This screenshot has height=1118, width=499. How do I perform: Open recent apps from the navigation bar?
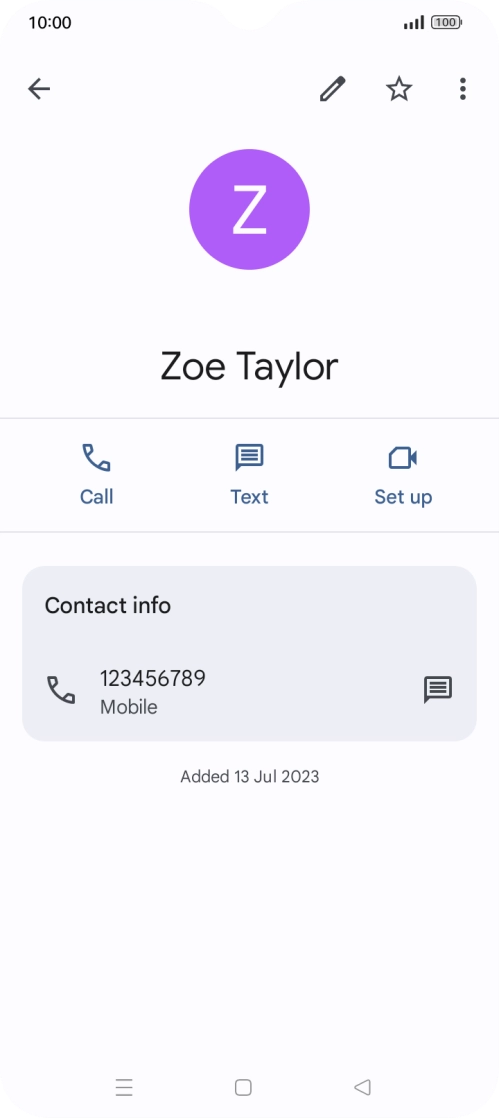tap(124, 1087)
